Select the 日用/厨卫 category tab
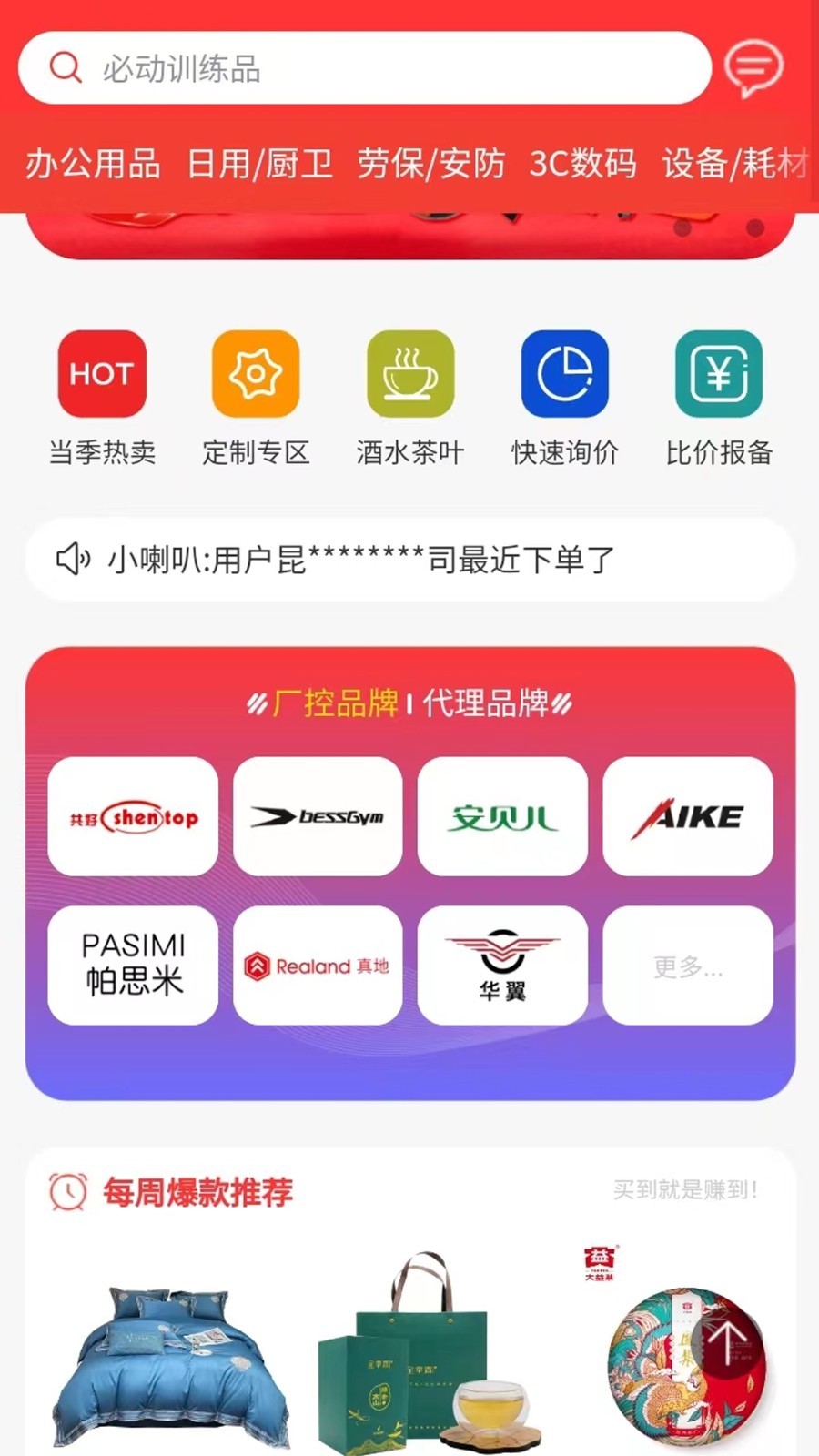 tap(259, 164)
